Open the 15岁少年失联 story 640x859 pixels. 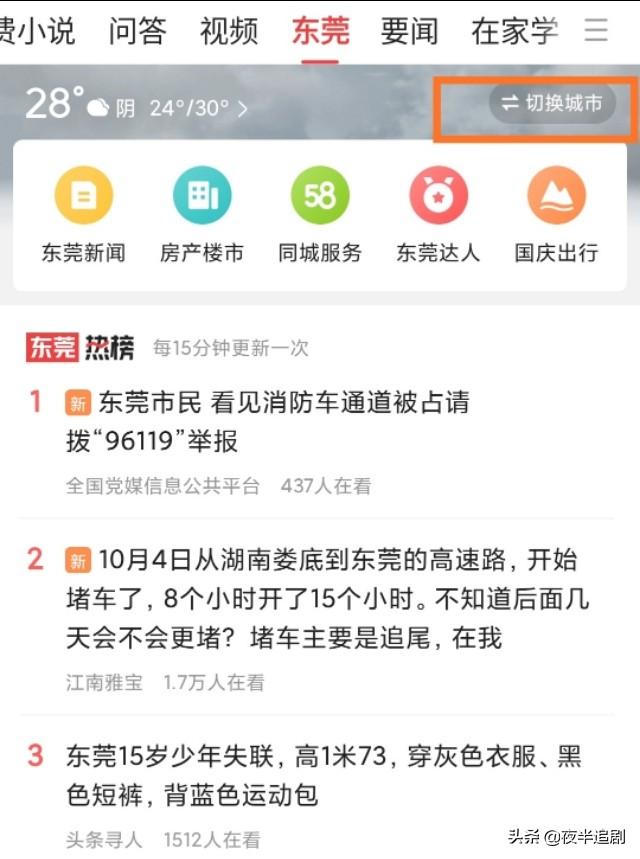click(x=323, y=775)
